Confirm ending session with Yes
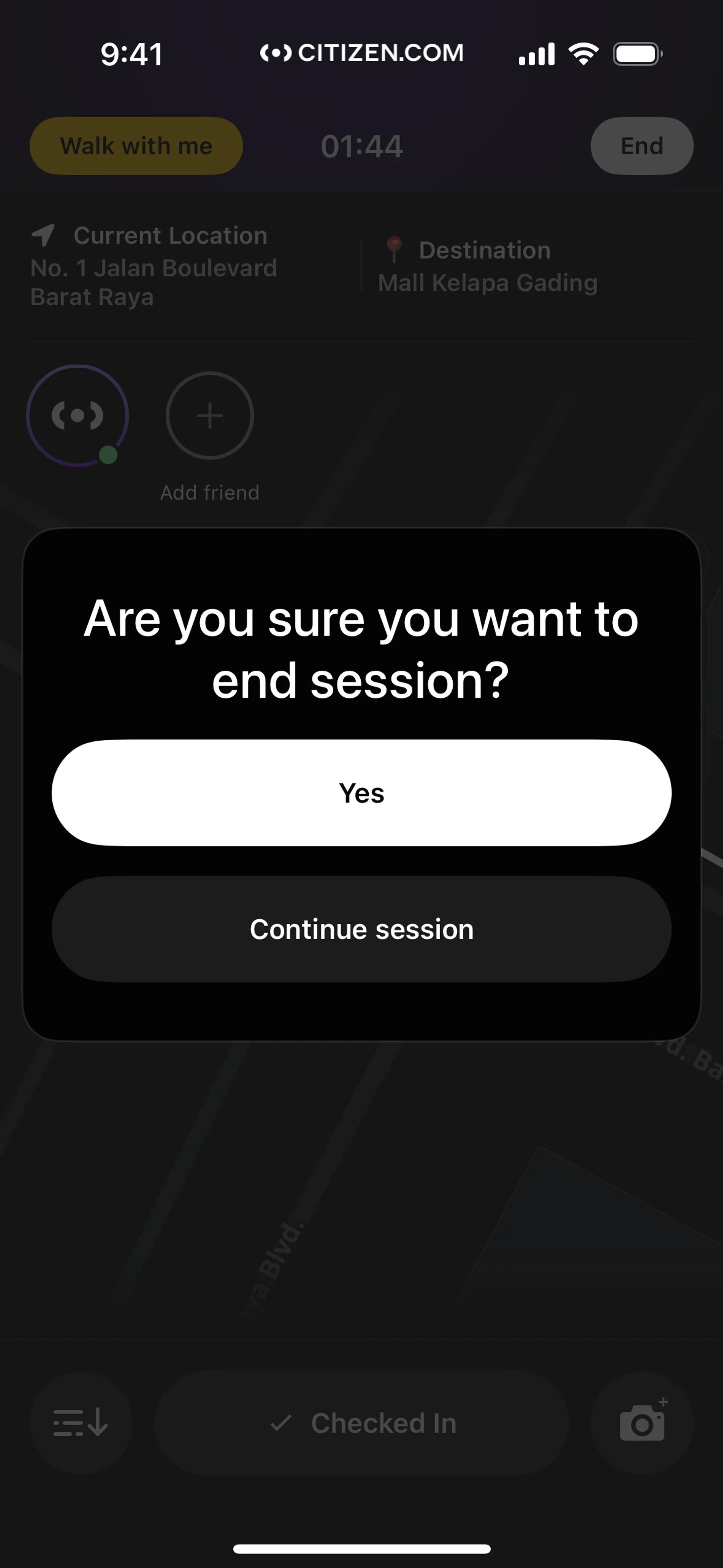 [x=361, y=793]
